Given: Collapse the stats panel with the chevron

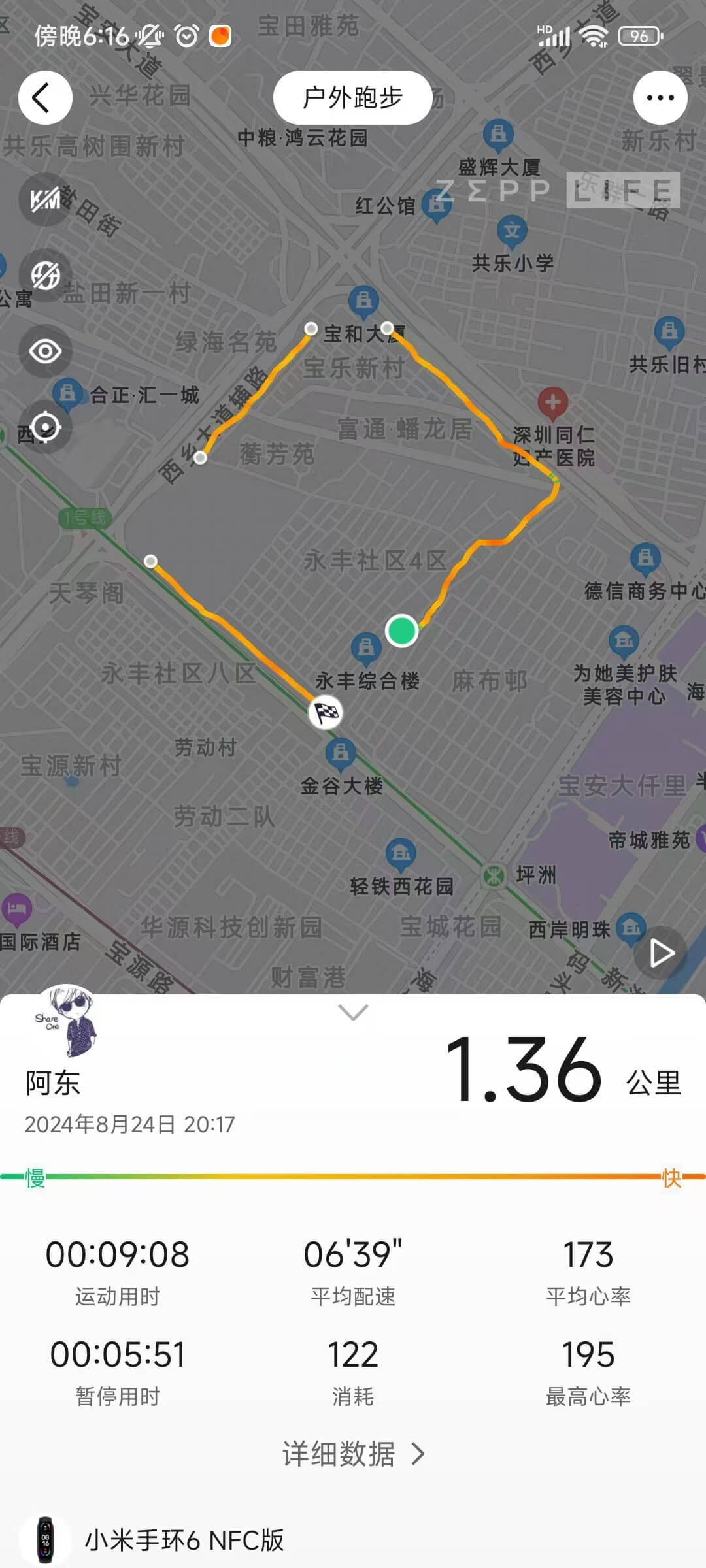Looking at the screenshot, I should 353,1012.
